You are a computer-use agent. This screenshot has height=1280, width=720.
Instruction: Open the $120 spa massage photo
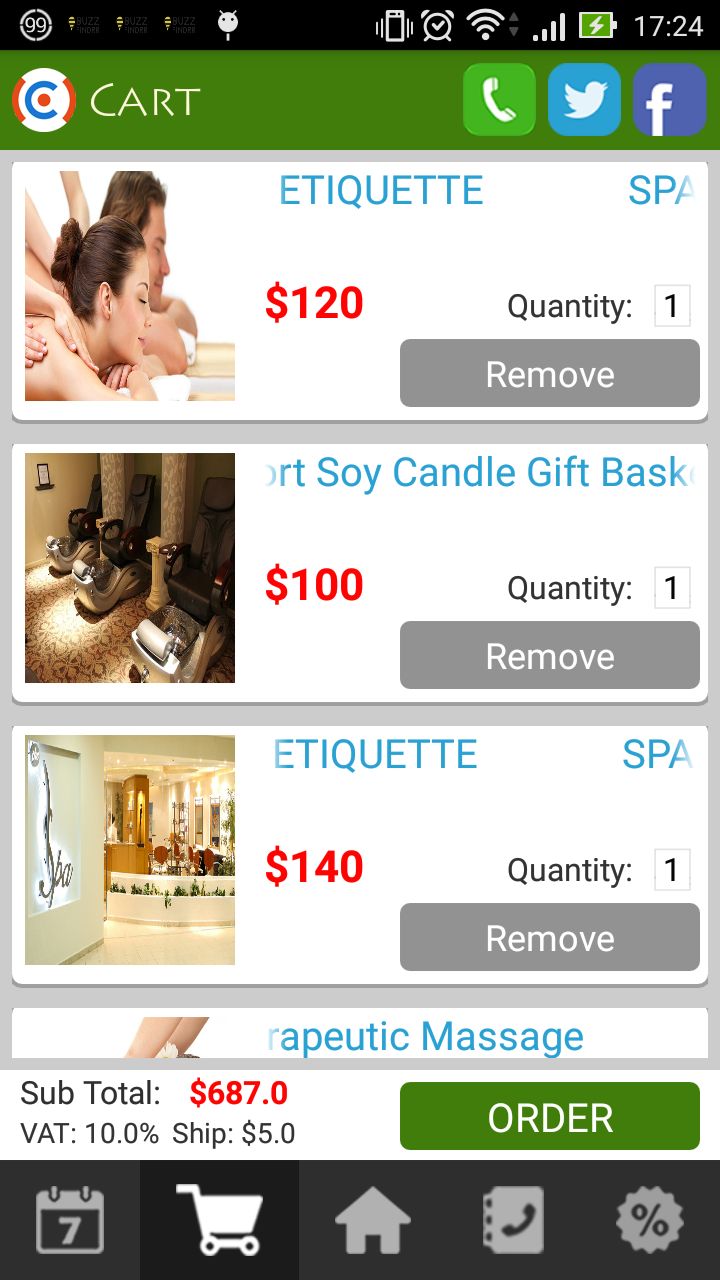coord(130,286)
